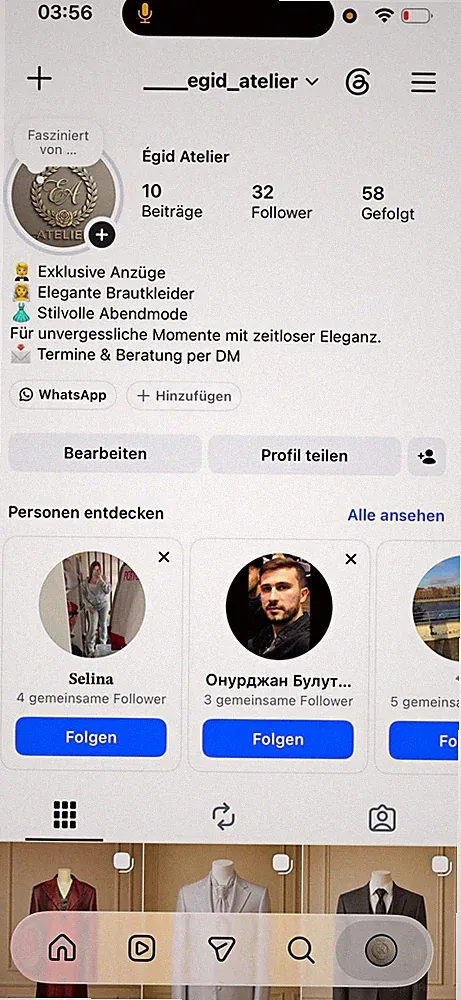Open the hamburger menu
Image resolution: width=461 pixels, height=1000 pixels.
click(423, 82)
